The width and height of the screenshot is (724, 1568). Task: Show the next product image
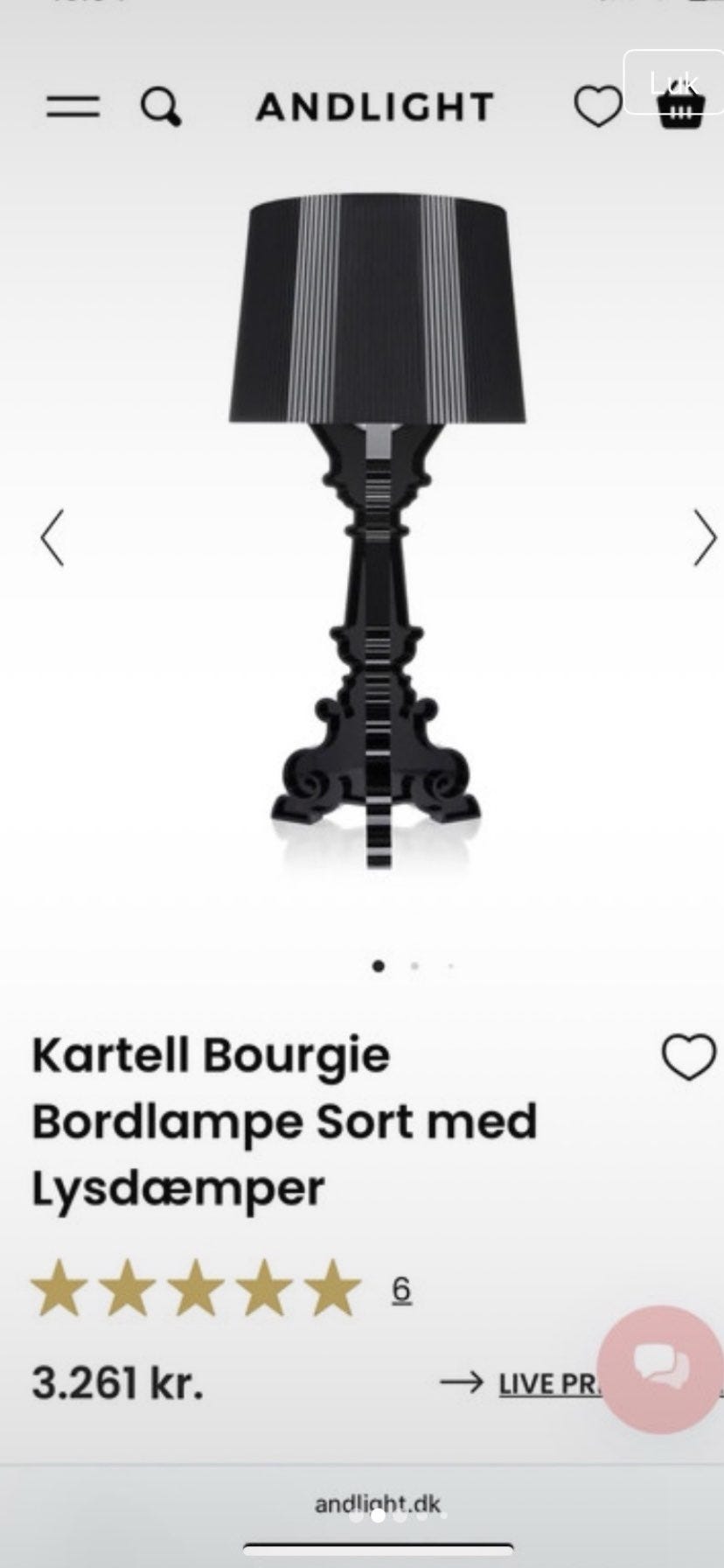[705, 537]
